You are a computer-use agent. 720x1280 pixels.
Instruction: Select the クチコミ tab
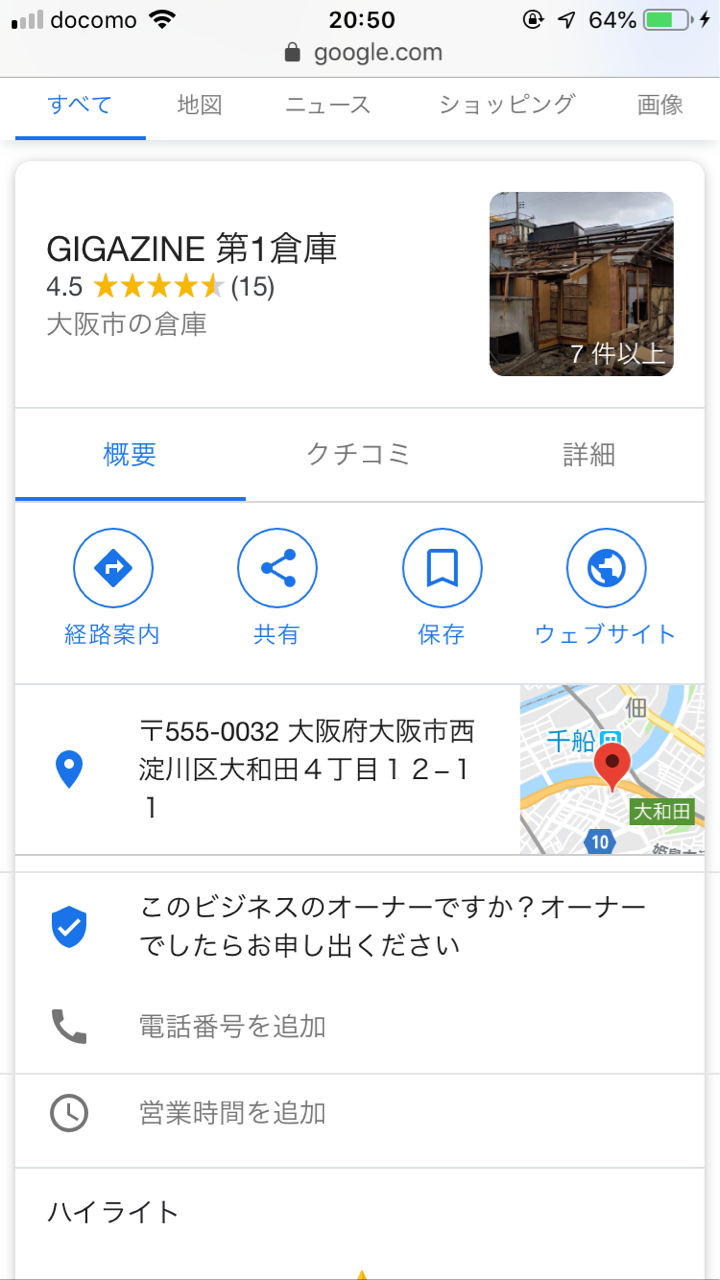click(359, 455)
